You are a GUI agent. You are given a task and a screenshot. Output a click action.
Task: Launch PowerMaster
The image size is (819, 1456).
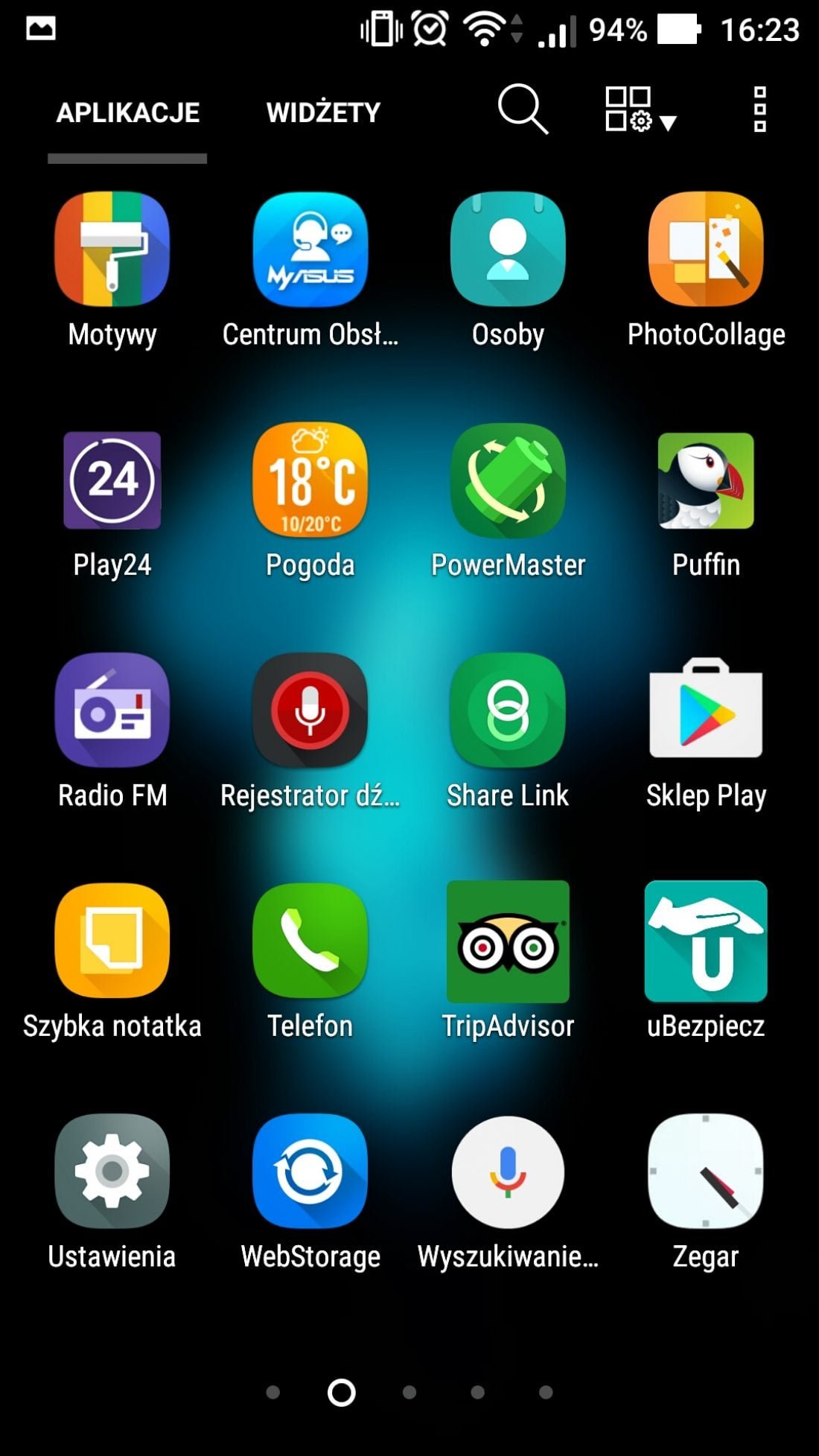click(x=508, y=480)
